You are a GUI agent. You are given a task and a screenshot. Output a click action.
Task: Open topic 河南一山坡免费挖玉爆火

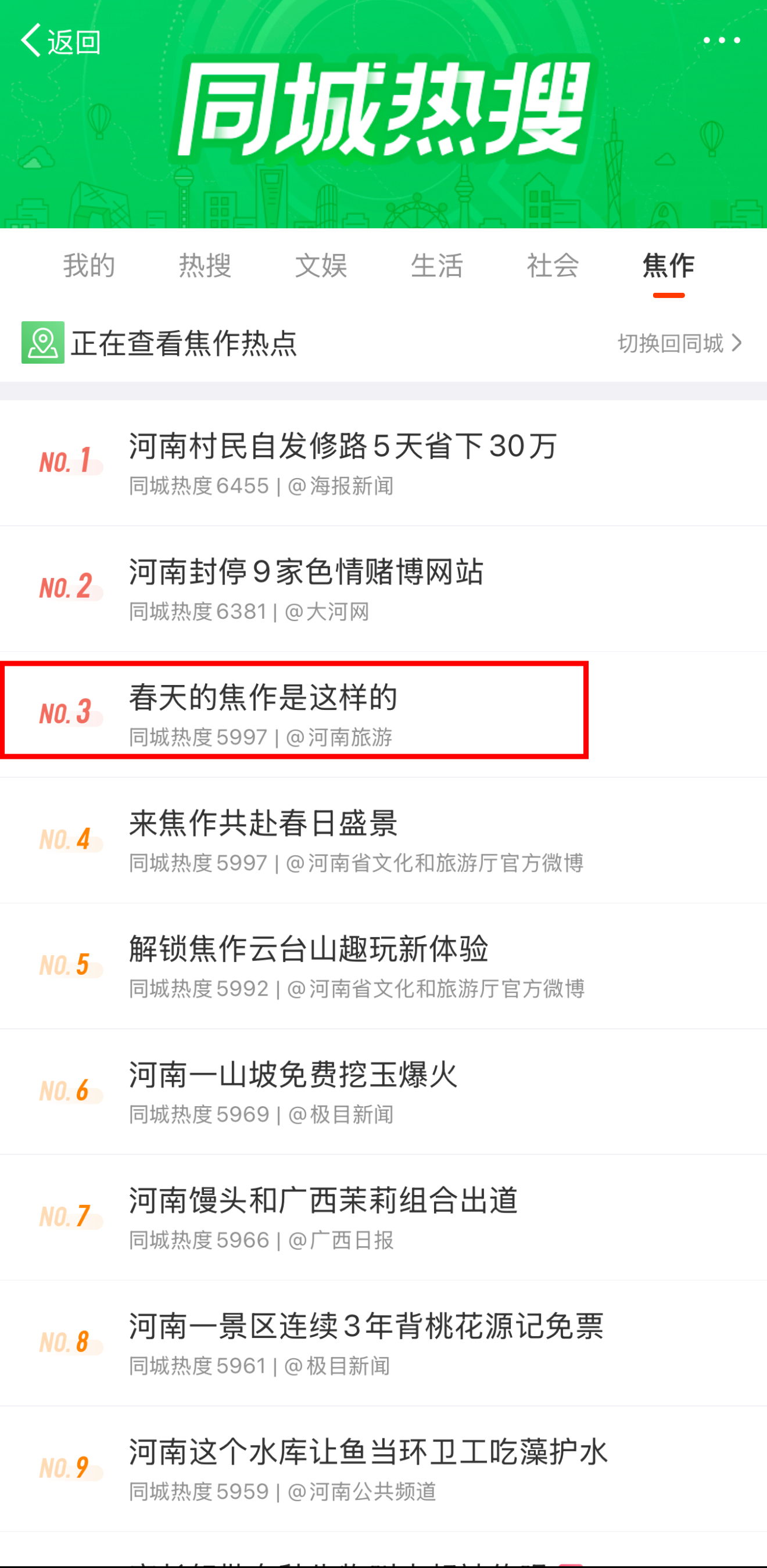[x=293, y=1075]
